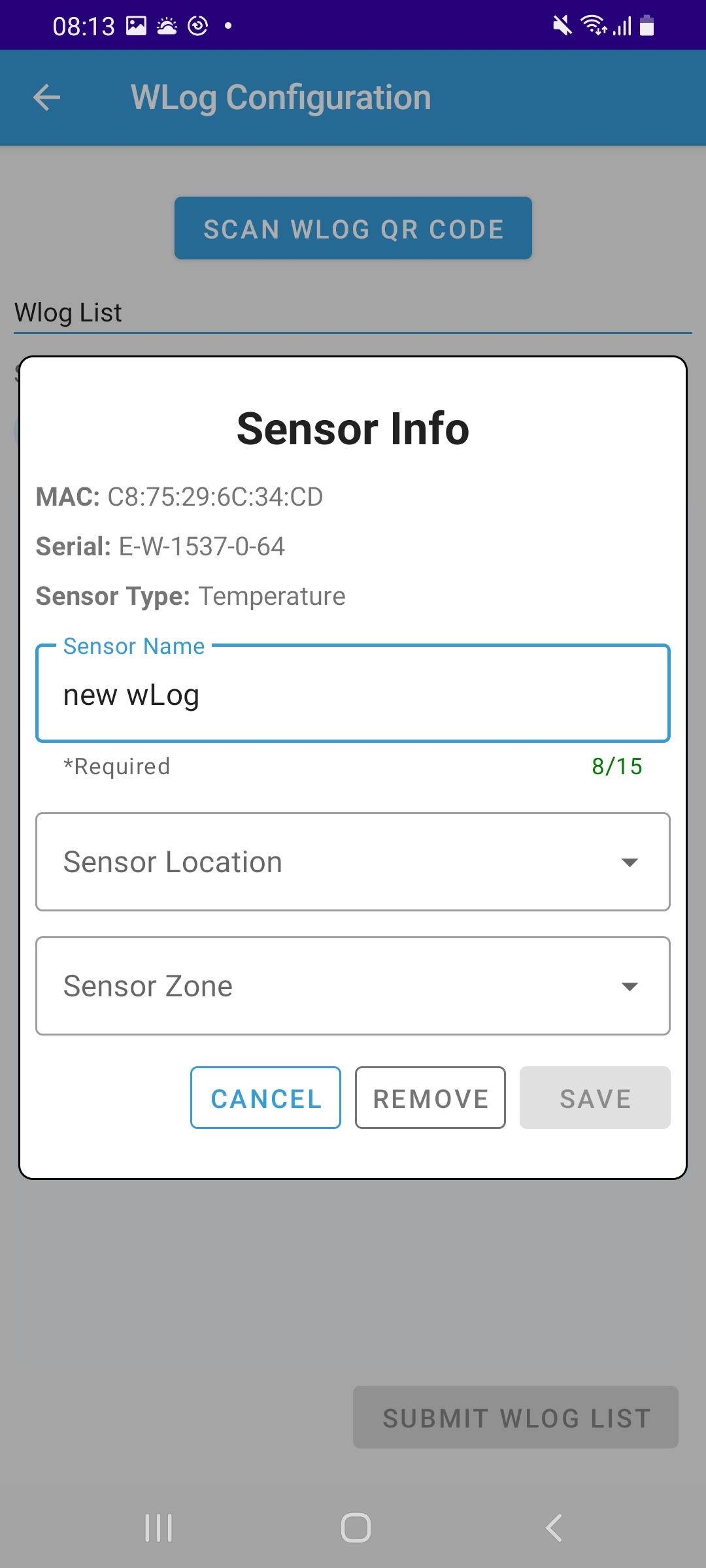
Task: Tap the Sensor Name text field
Action: tap(353, 693)
